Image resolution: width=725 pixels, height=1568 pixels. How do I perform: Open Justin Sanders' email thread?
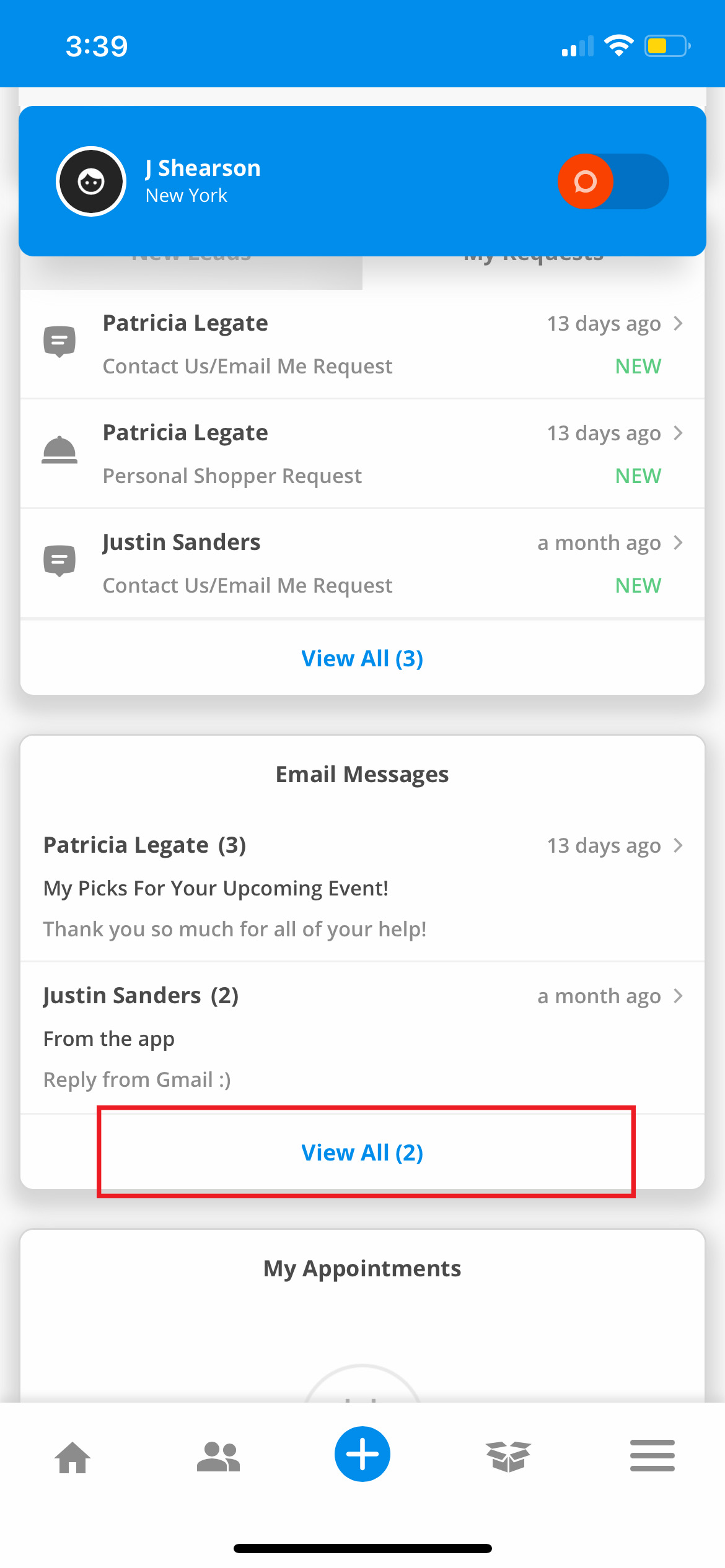coord(362,1037)
